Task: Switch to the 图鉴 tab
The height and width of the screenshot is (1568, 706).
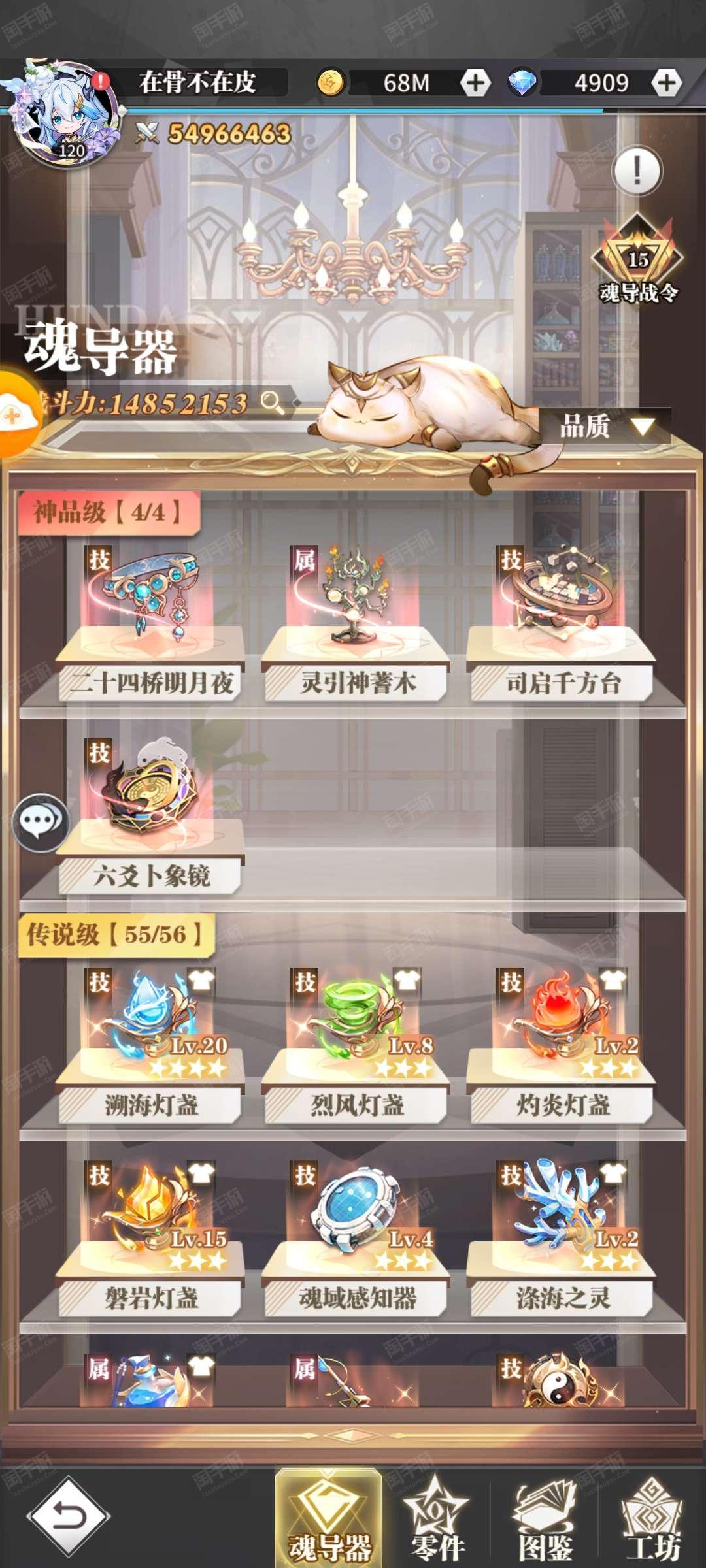Action: point(545,1519)
